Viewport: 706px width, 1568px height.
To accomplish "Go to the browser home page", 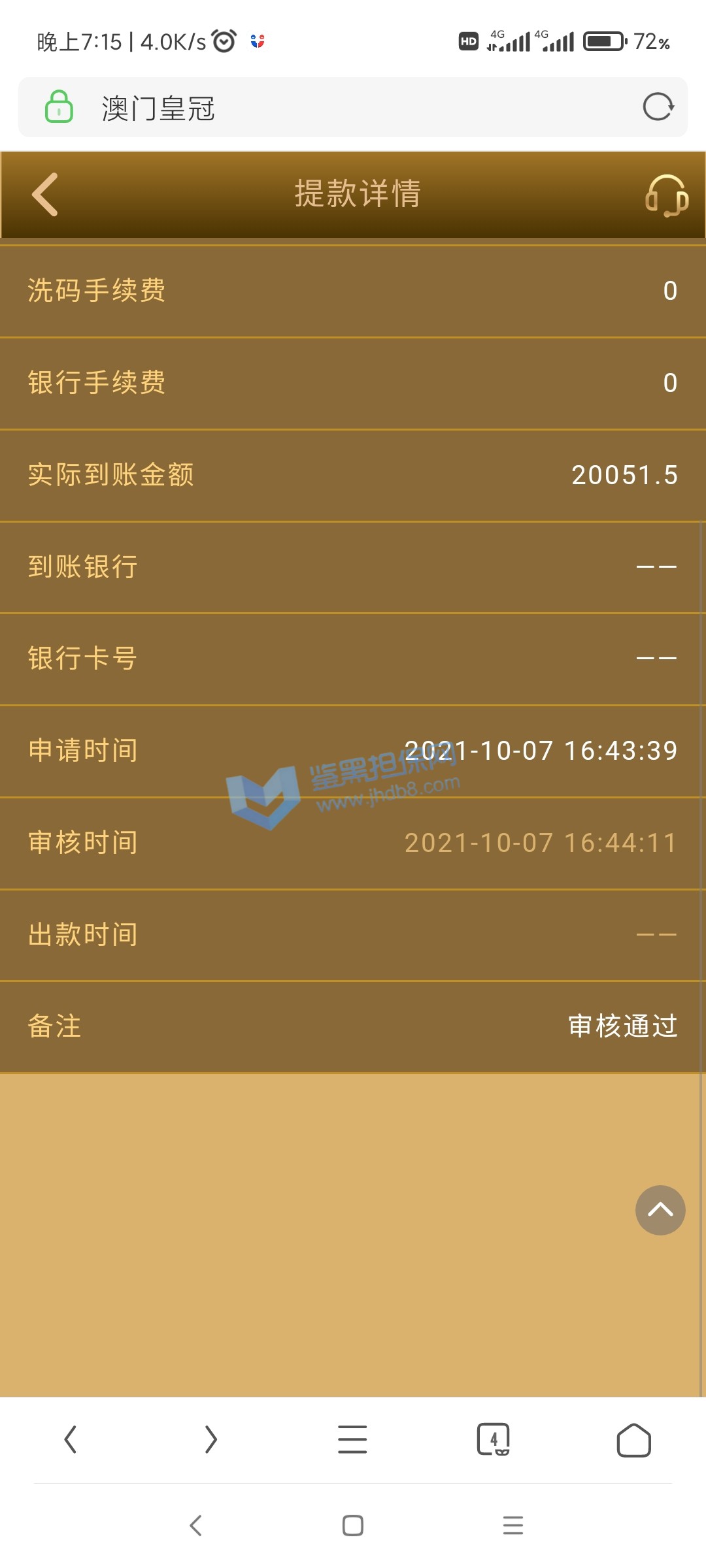I will (x=633, y=1441).
